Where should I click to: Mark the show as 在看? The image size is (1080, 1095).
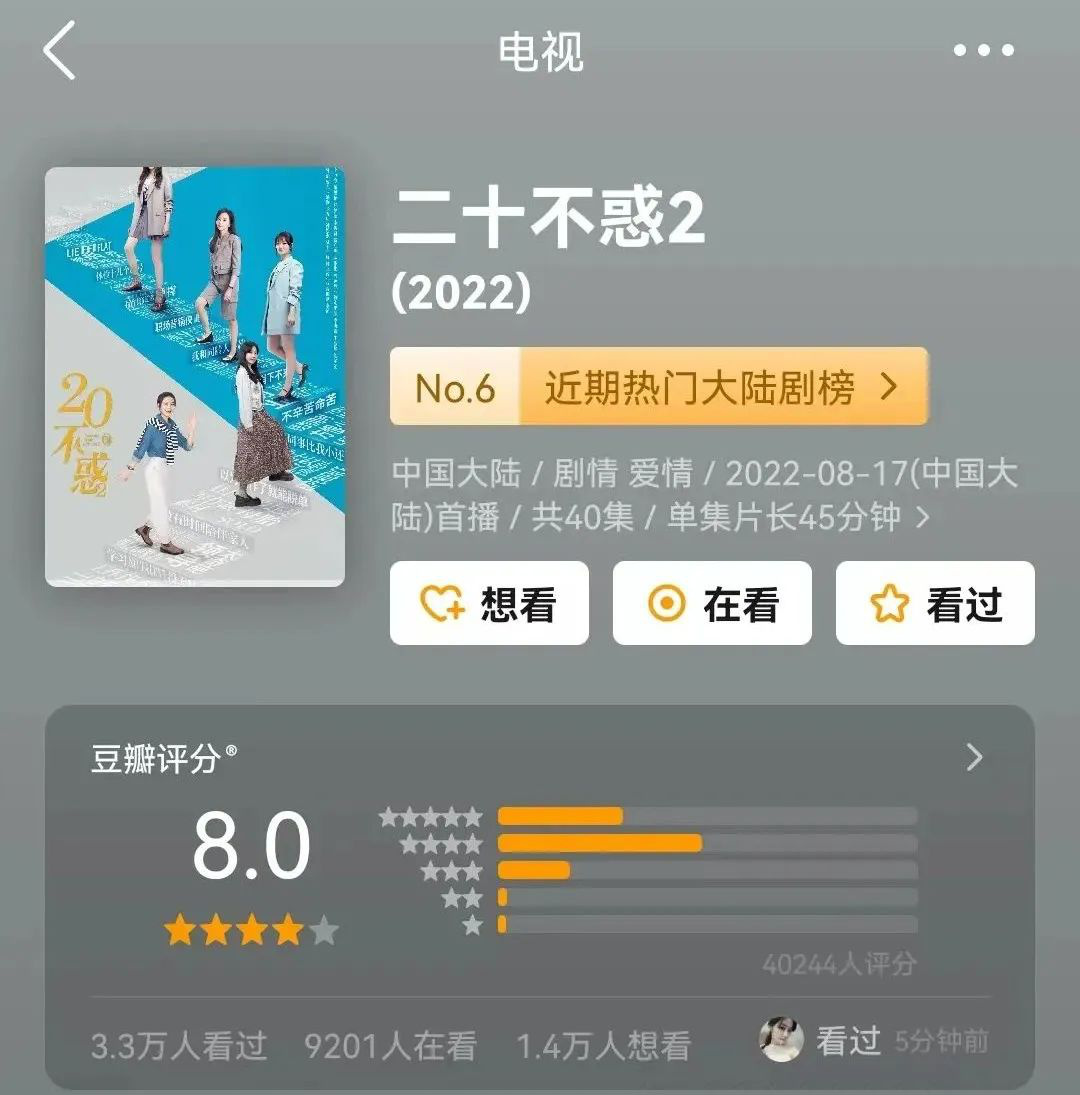click(712, 603)
